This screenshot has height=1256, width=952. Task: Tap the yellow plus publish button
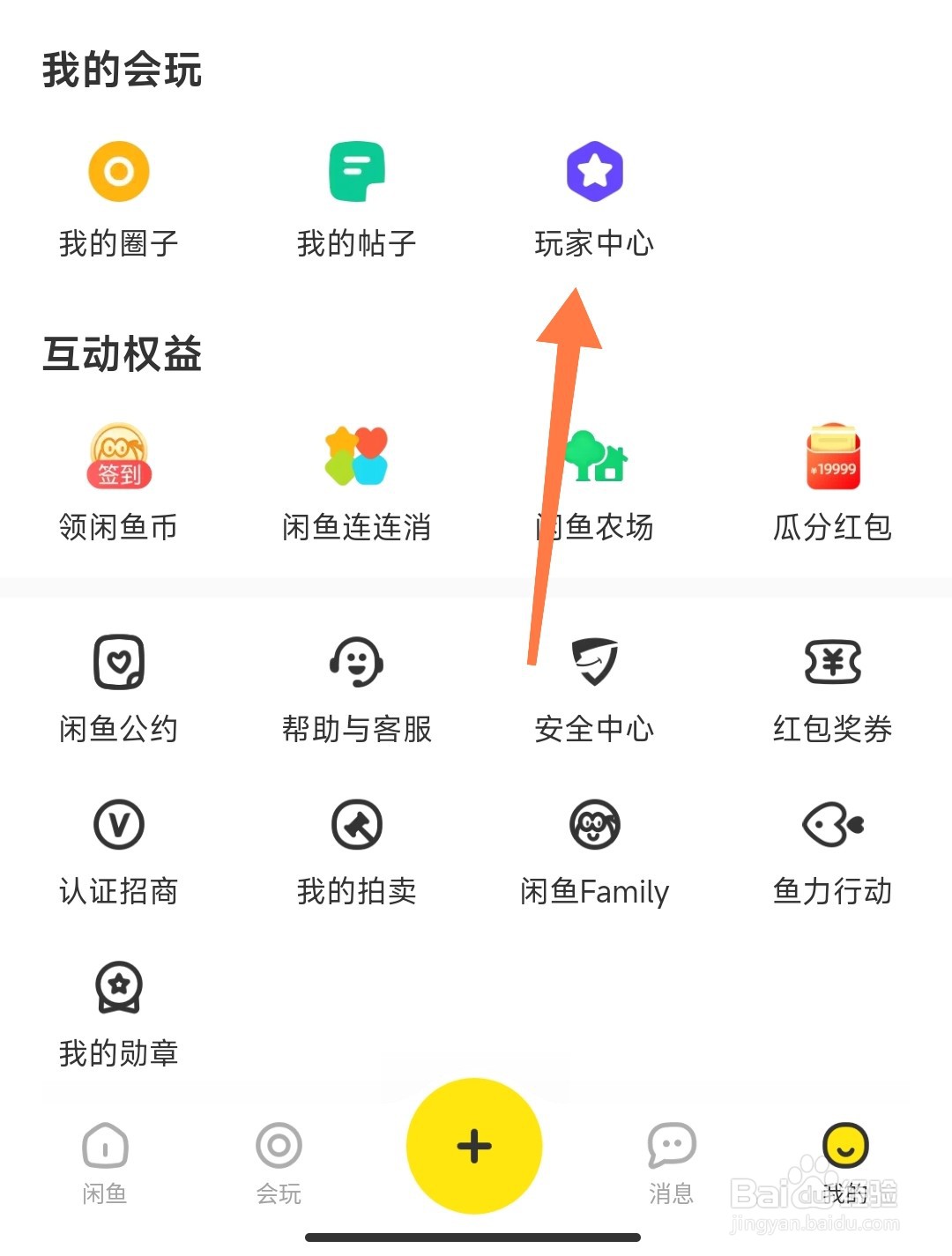pyautogui.click(x=474, y=1146)
